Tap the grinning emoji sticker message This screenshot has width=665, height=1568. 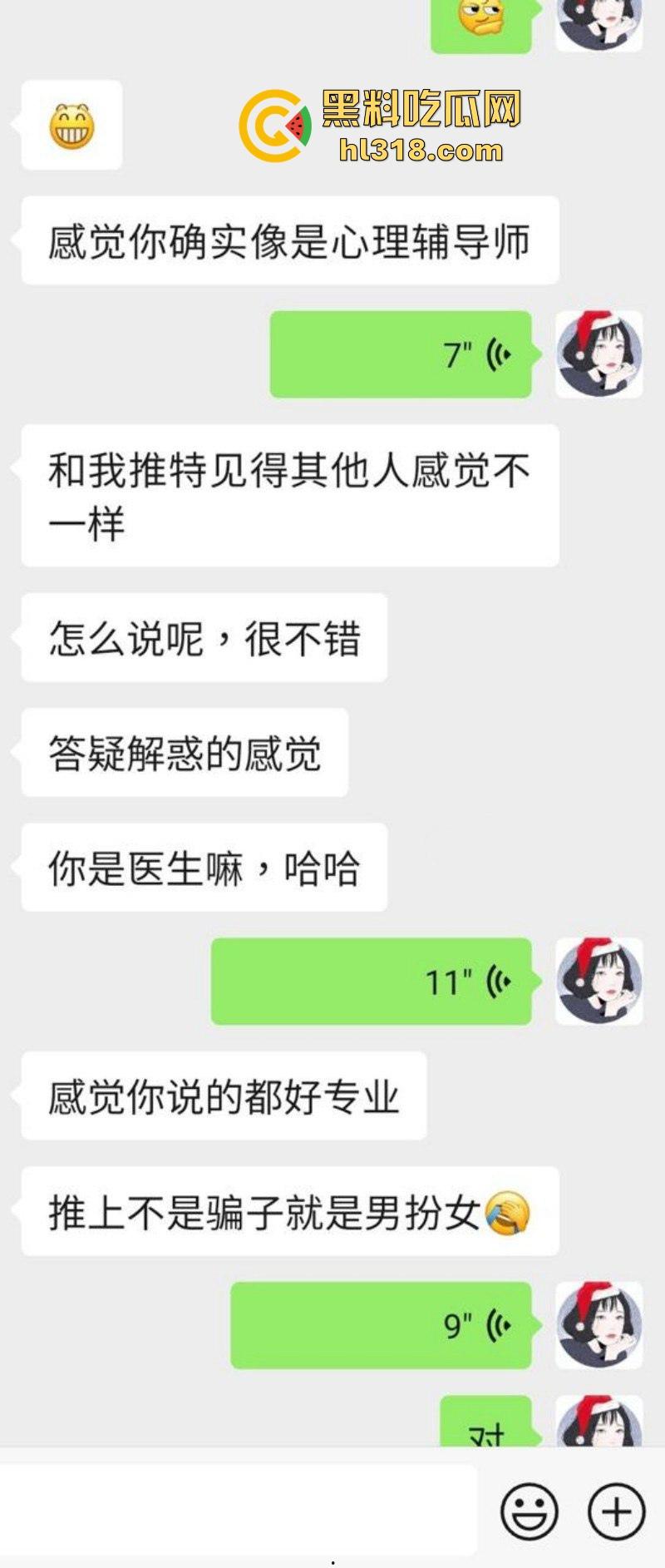[x=71, y=123]
